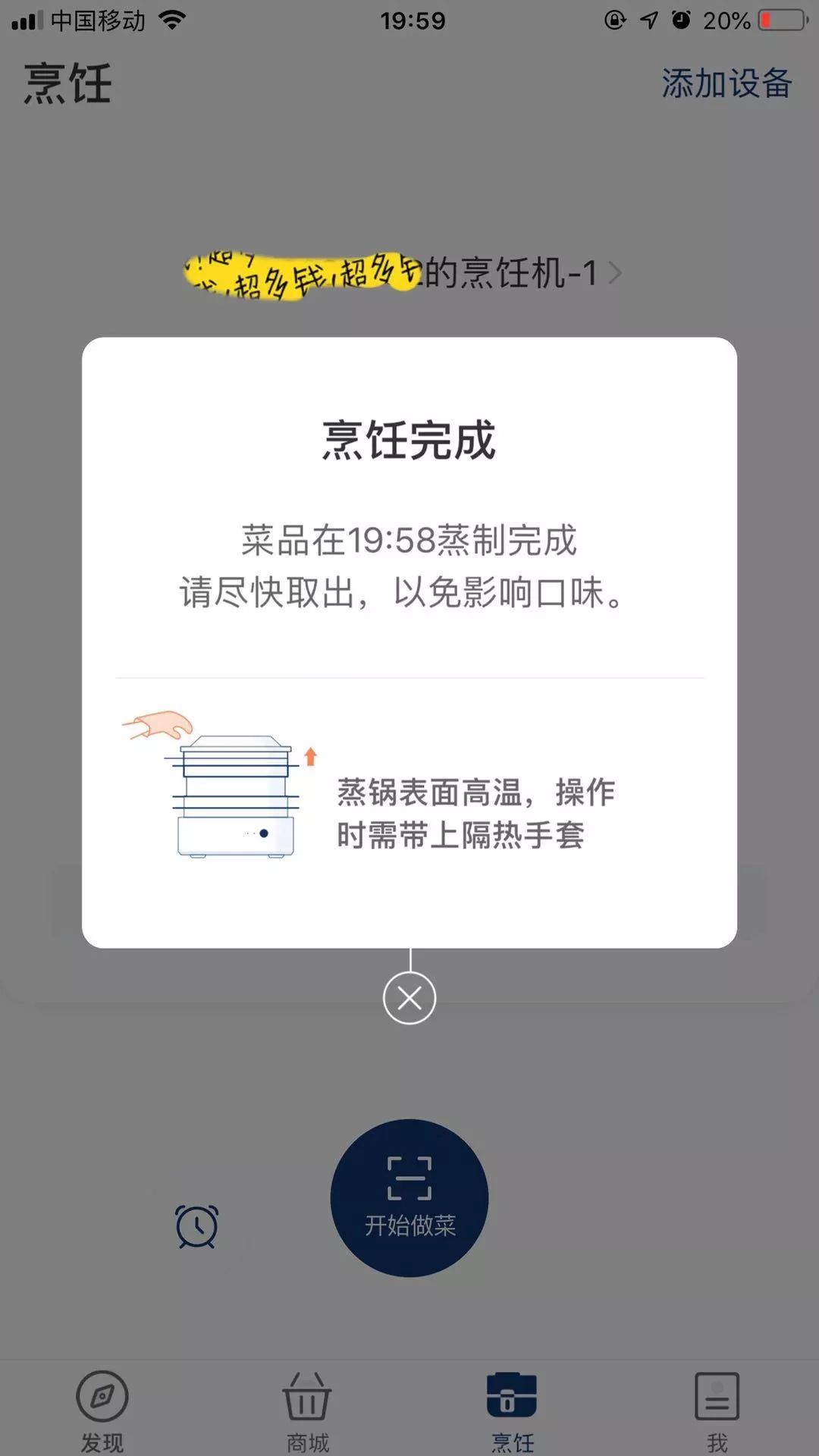Switch to the 发现 tab
The image size is (819, 1456).
pos(102,1409)
